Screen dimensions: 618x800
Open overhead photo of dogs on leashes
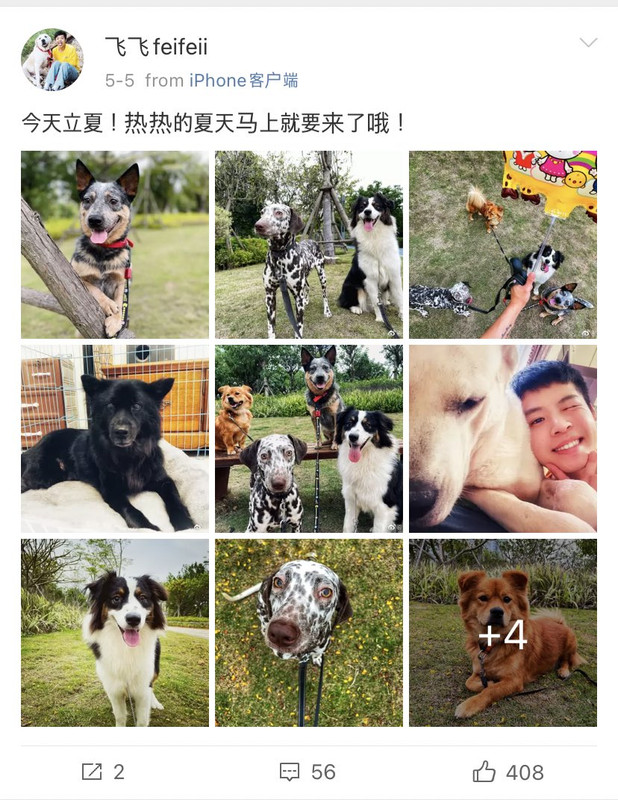click(x=502, y=244)
